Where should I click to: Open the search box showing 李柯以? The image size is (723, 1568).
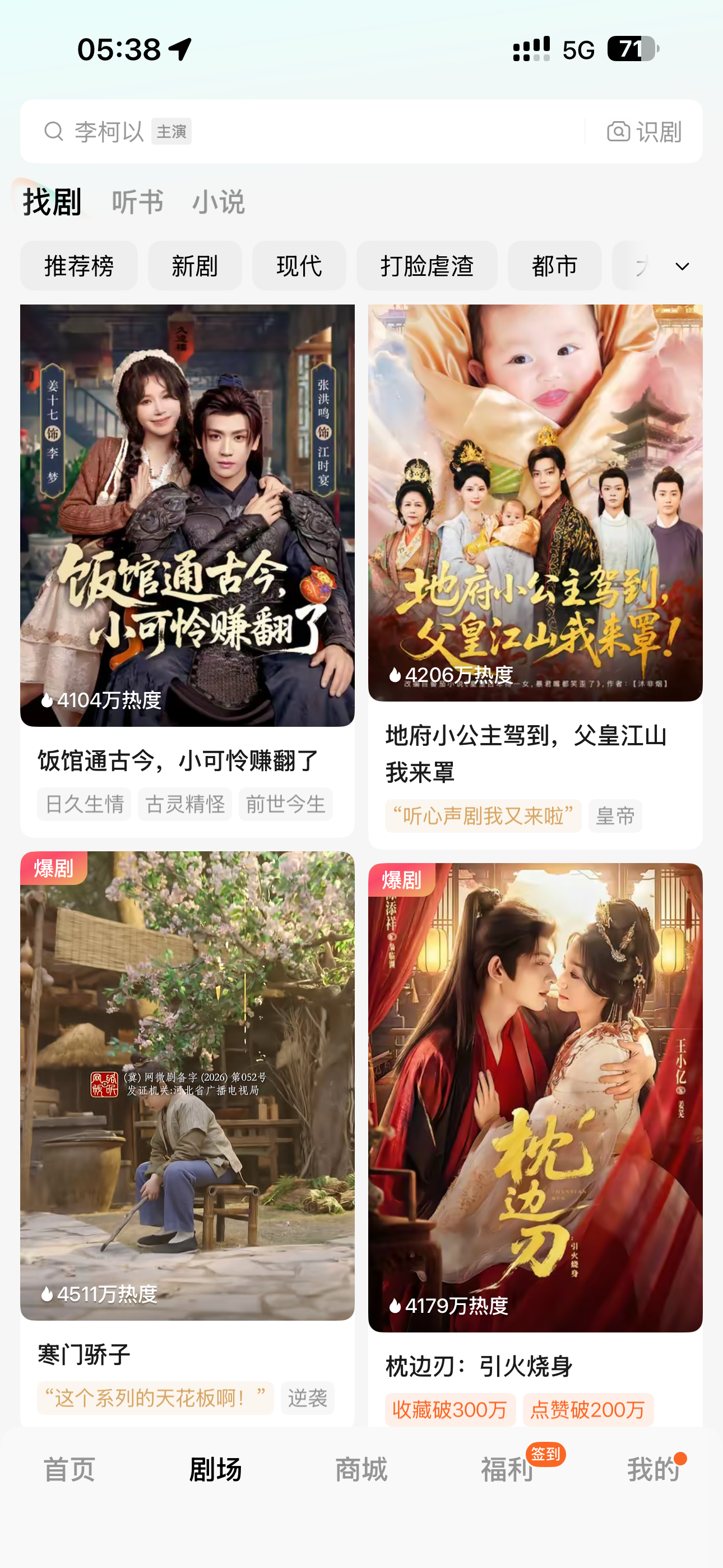pos(304,131)
